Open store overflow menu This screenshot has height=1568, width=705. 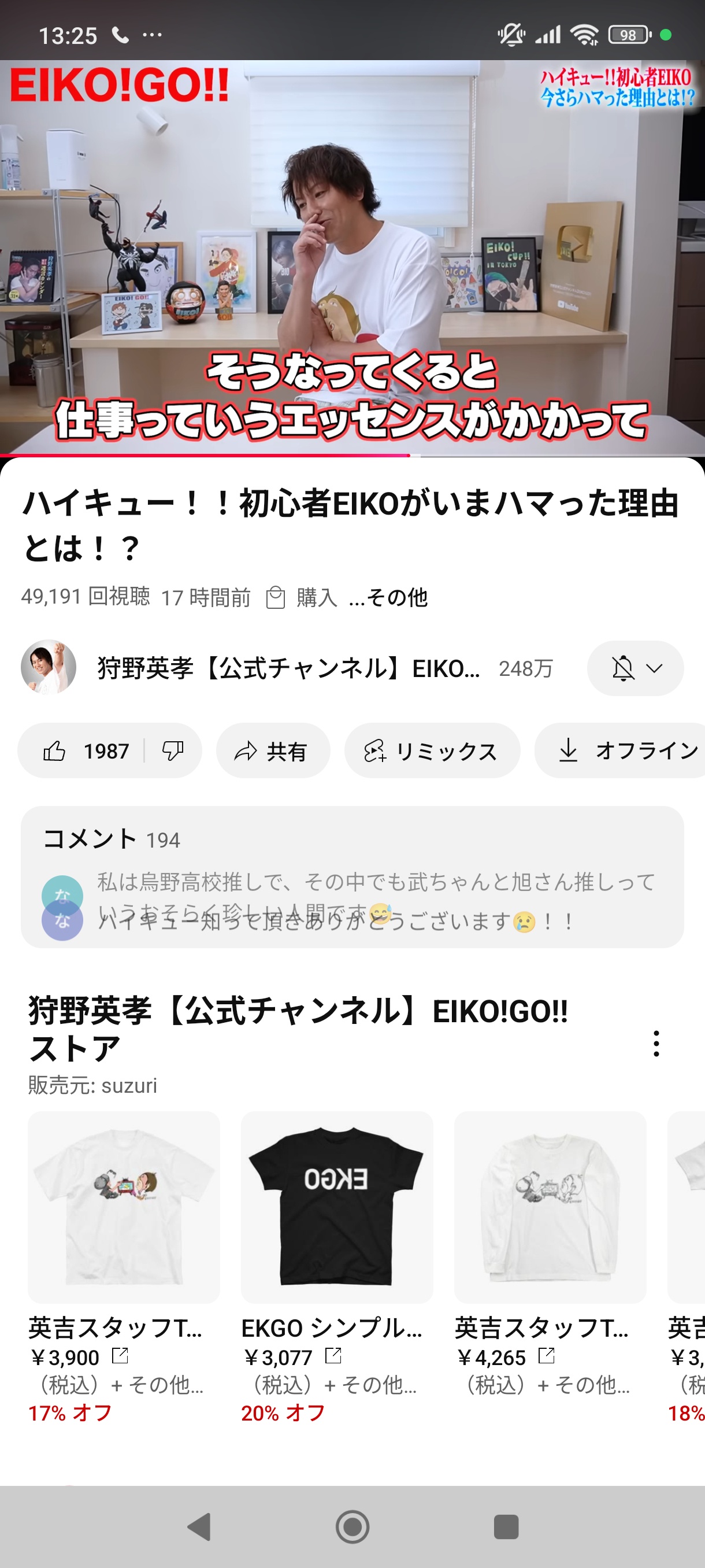coord(656,1043)
